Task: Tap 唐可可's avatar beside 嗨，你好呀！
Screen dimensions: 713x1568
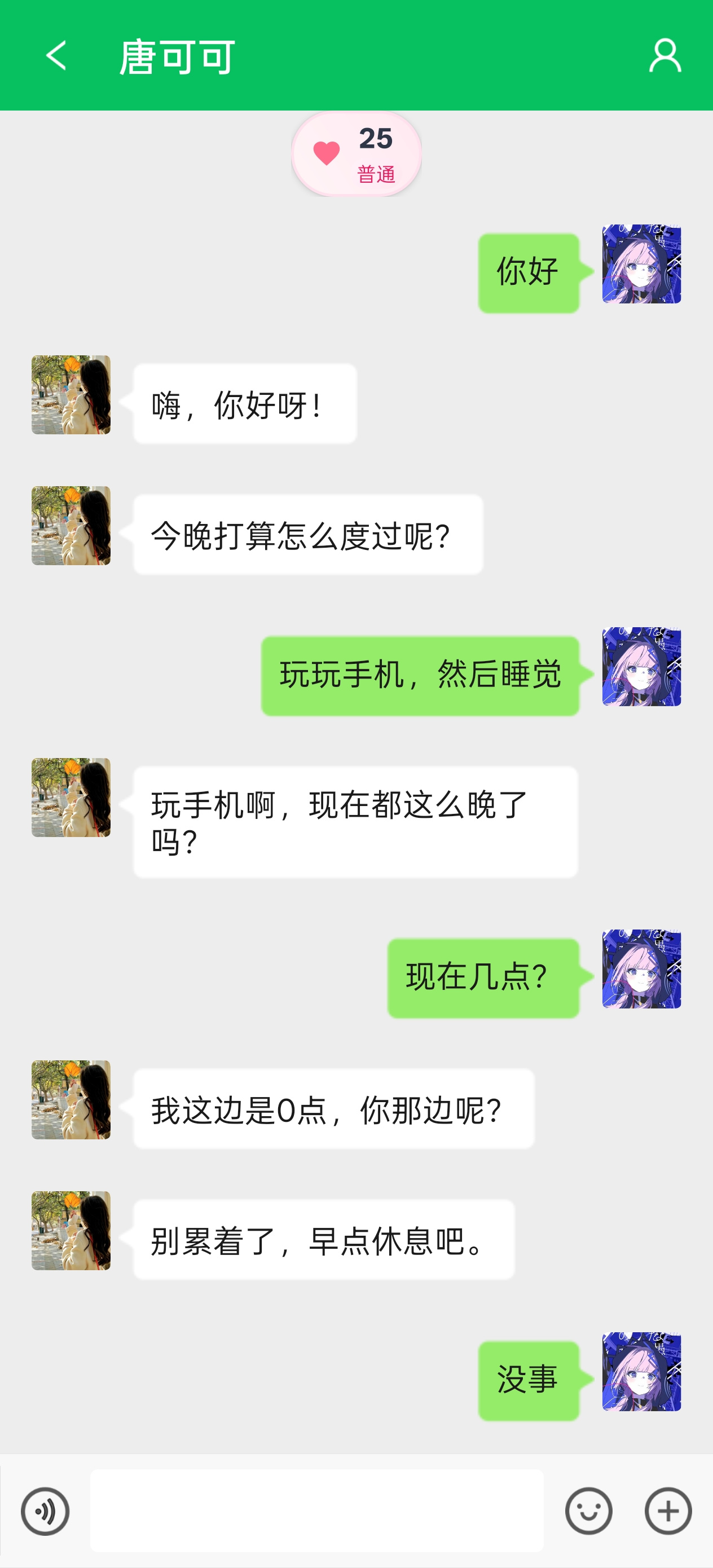Action: 71,394
